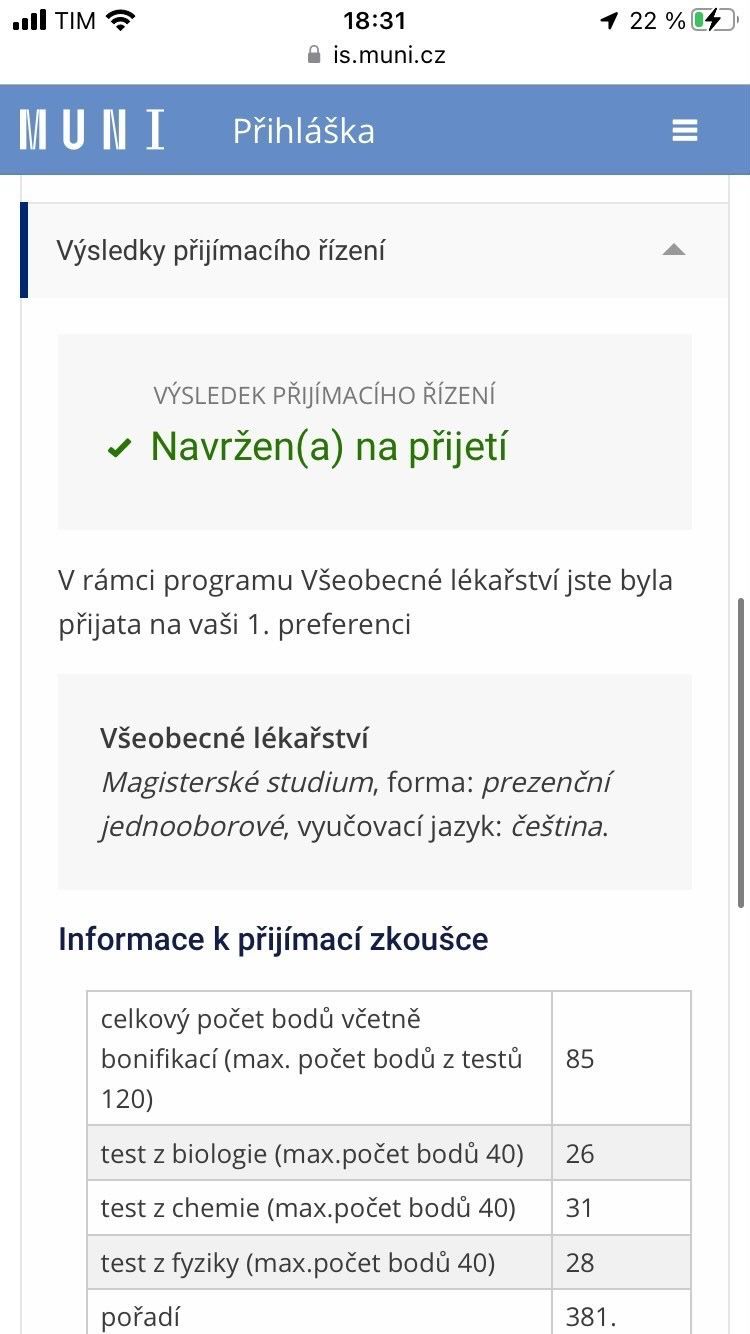
Task: Tap the MUNI logo to go home
Action: pyautogui.click(x=91, y=131)
